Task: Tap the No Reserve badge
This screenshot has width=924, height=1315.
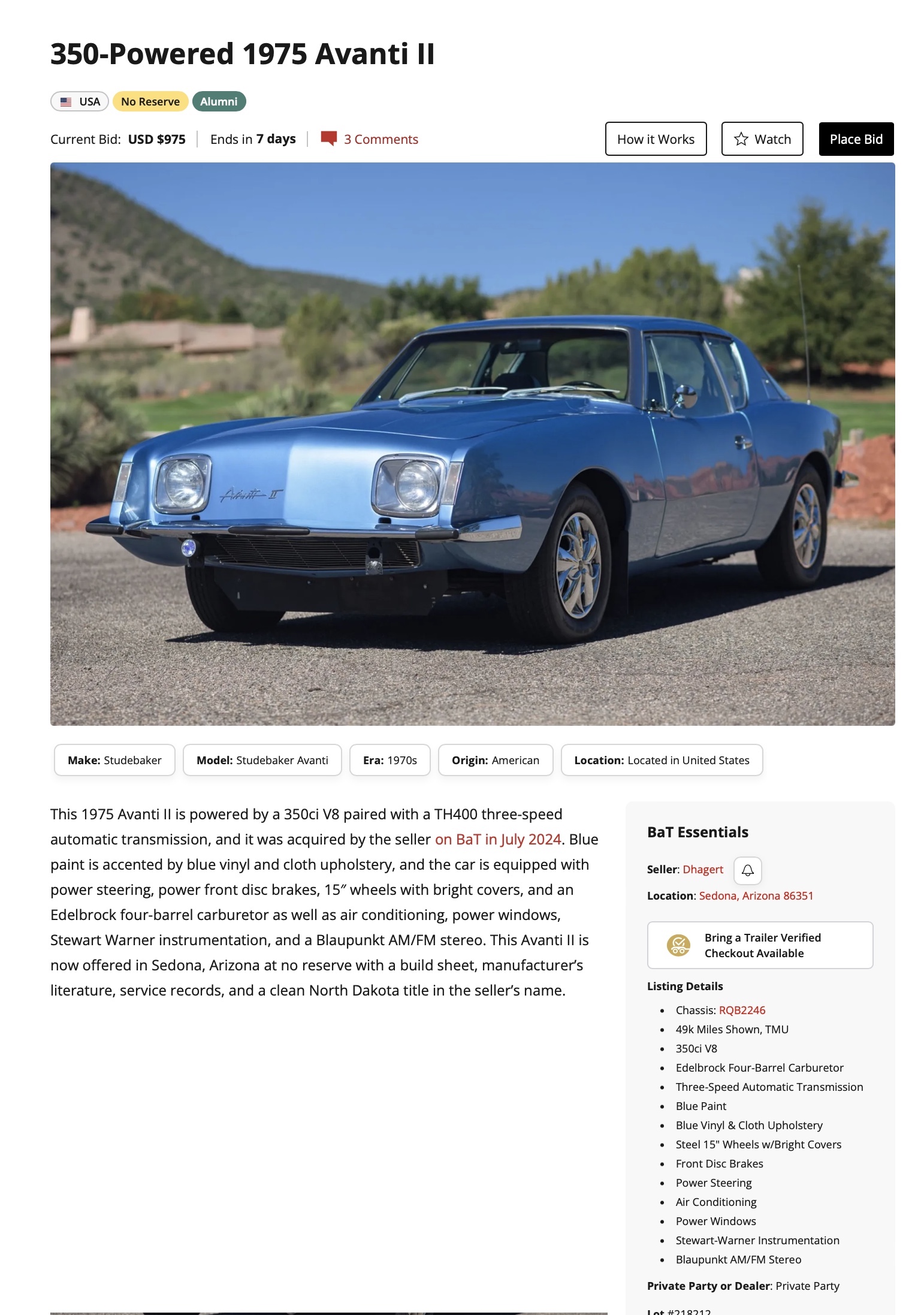Action: click(150, 101)
